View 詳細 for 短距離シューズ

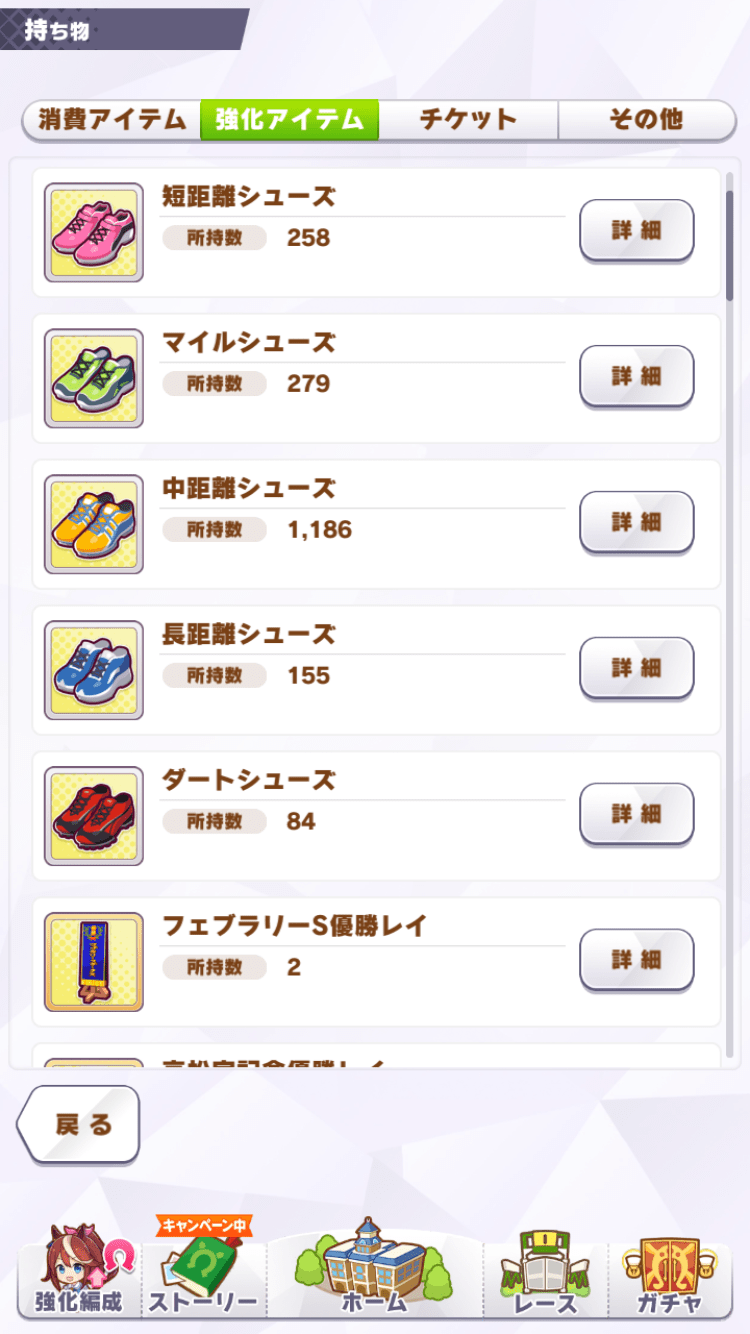637,230
